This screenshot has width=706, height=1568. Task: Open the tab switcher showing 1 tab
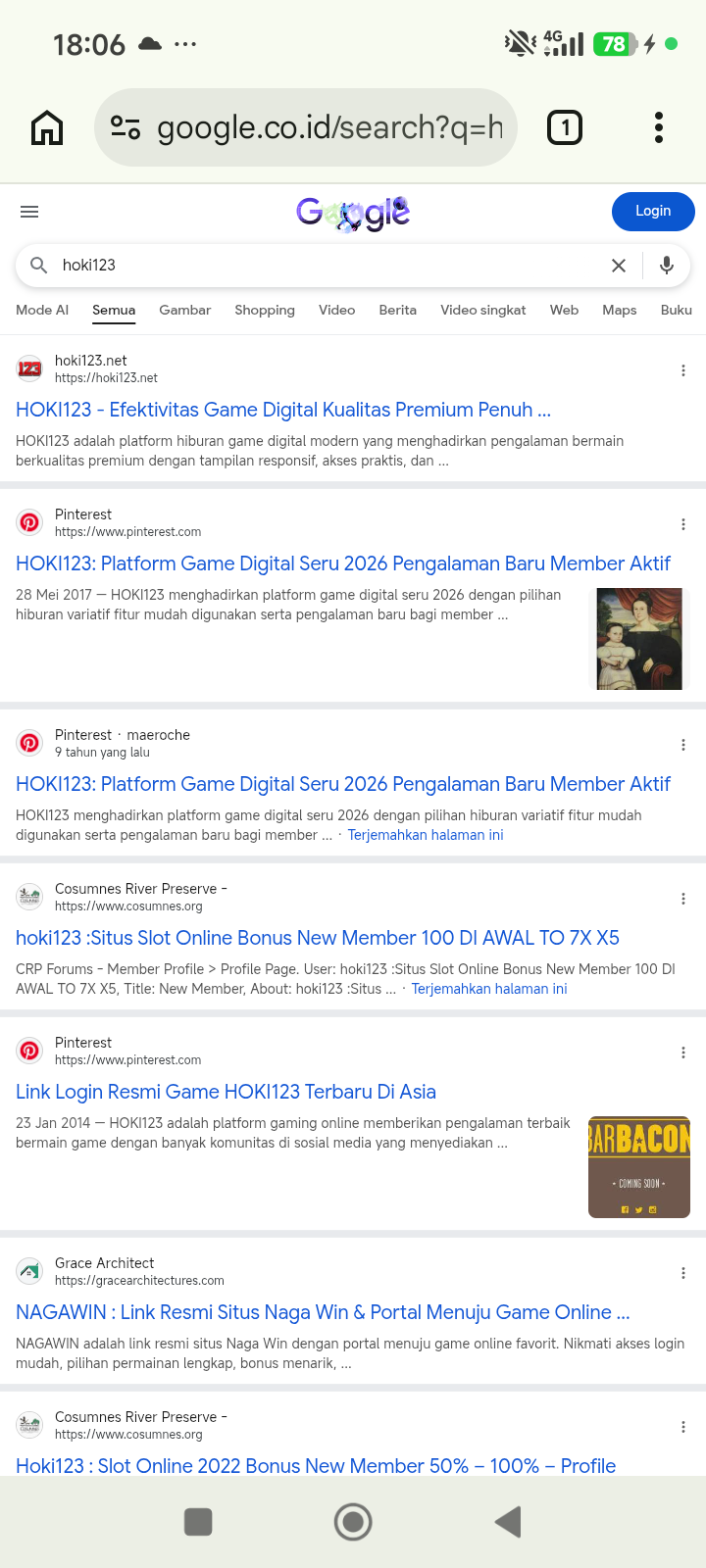tap(565, 127)
